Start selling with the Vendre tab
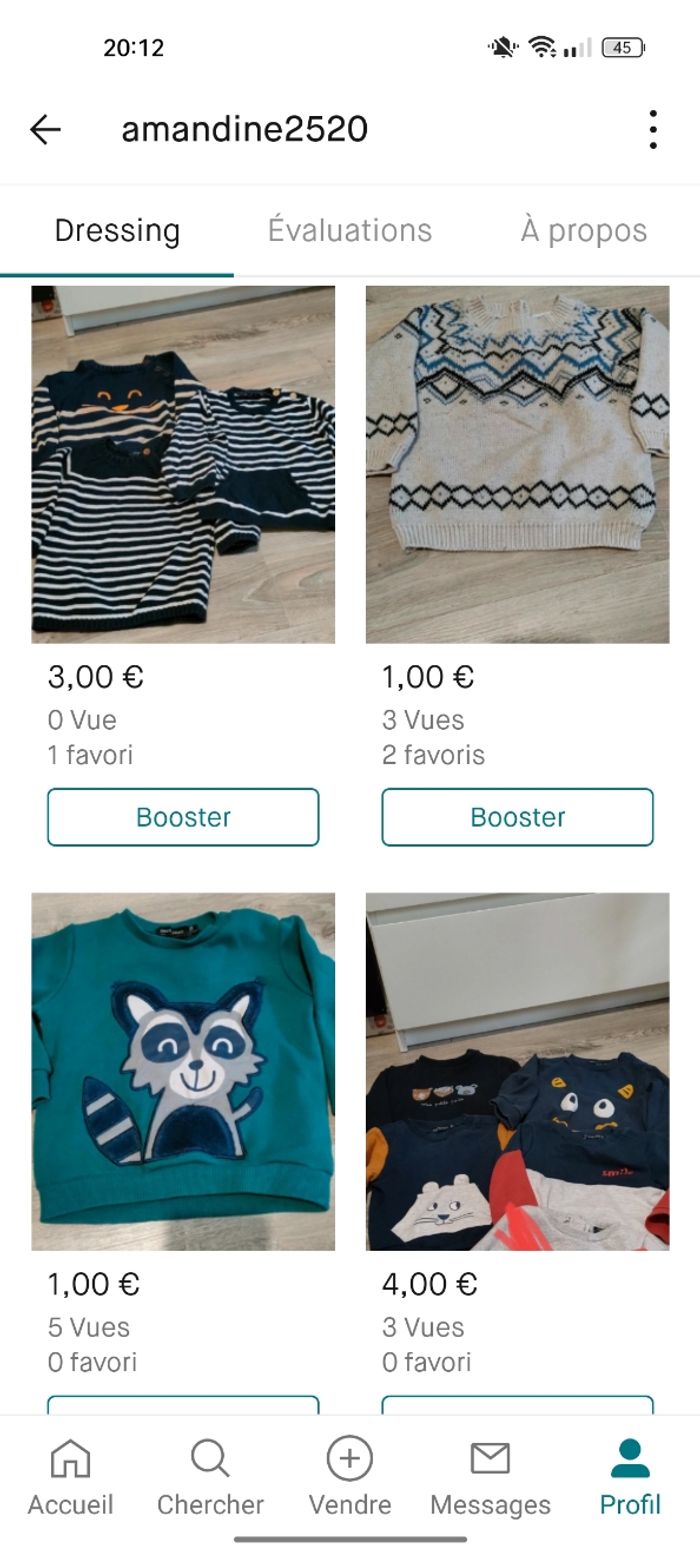The width and height of the screenshot is (700, 1556). 350,1478
